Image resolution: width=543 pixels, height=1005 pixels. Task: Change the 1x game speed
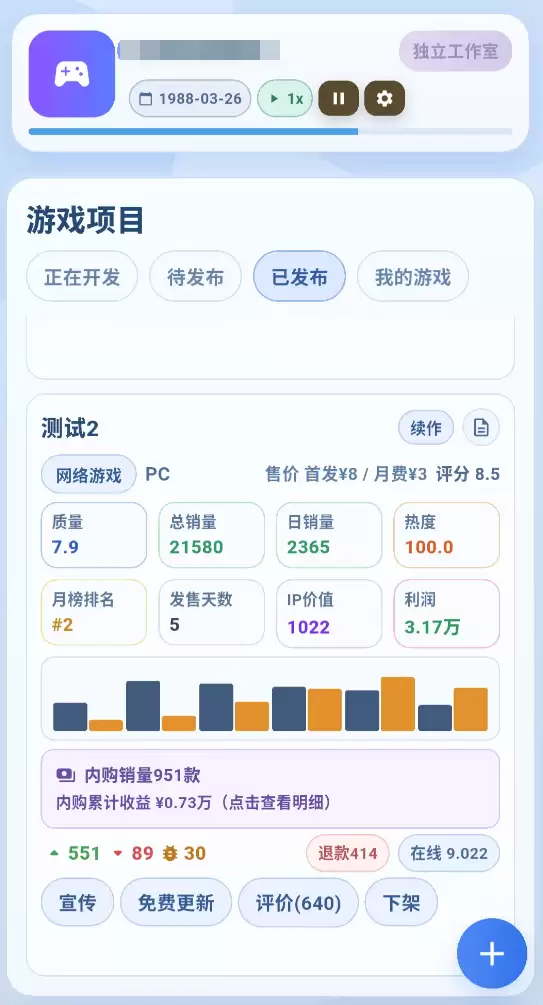[x=285, y=99]
